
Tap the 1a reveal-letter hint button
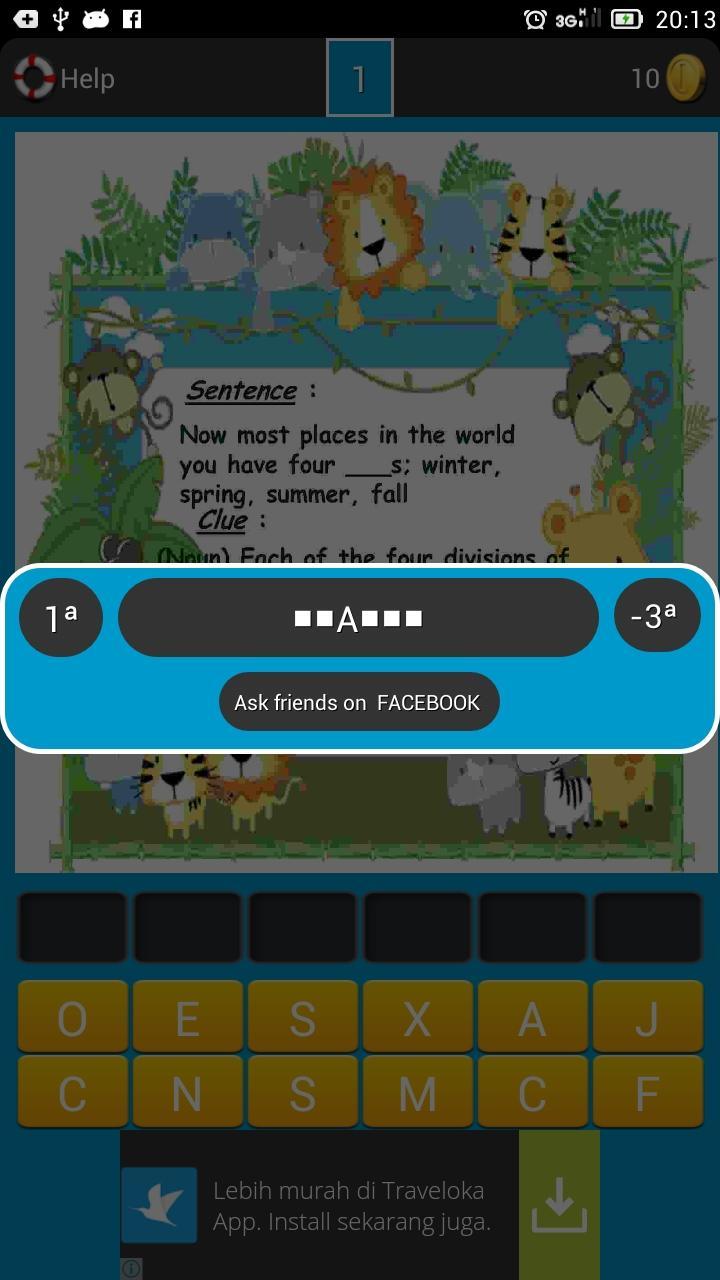point(61,618)
